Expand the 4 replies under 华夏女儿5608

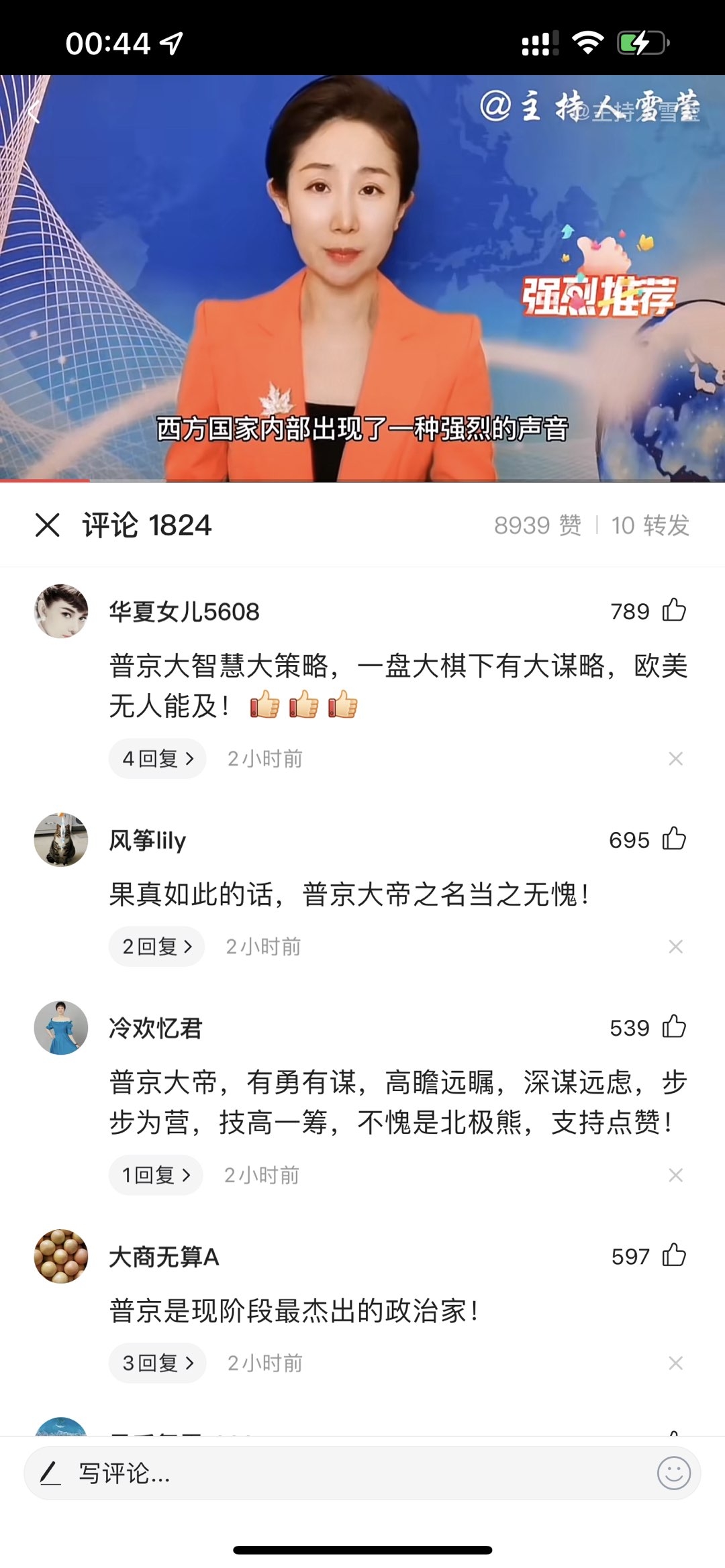click(157, 759)
